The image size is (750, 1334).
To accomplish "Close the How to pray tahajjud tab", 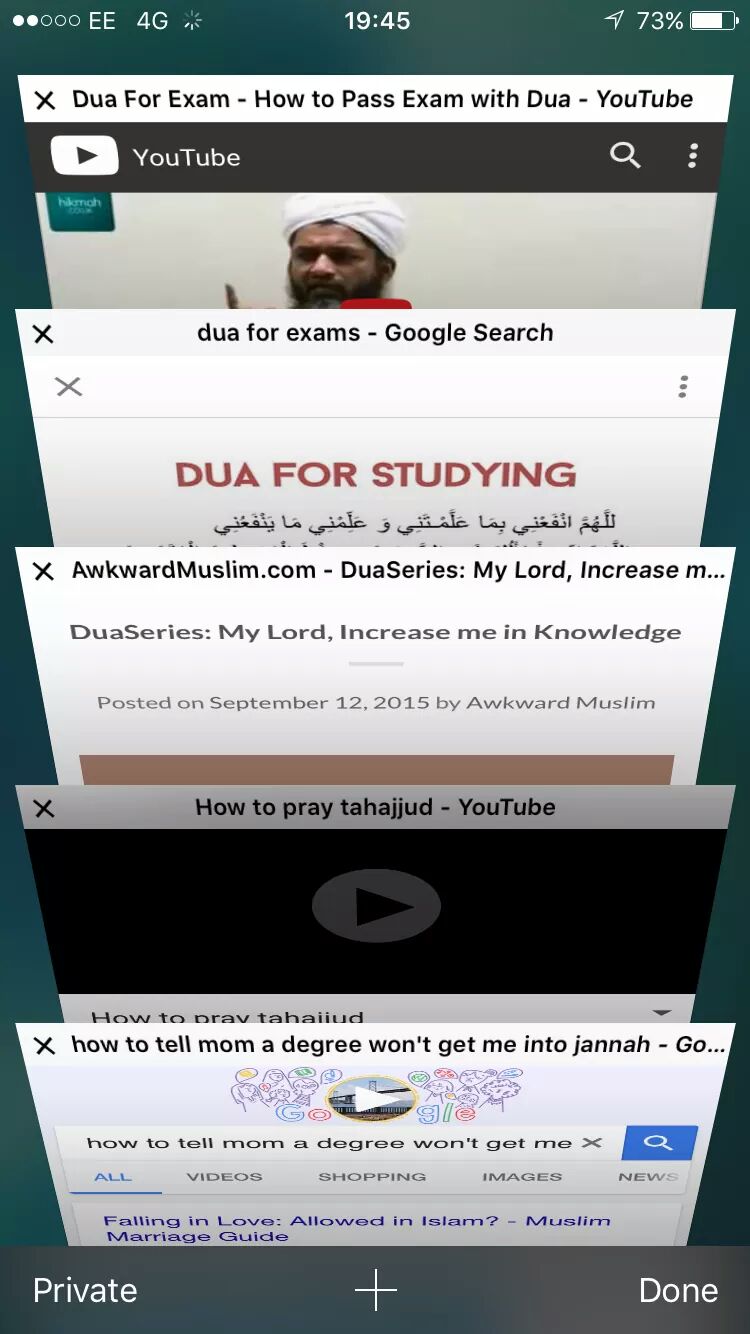I will point(44,808).
